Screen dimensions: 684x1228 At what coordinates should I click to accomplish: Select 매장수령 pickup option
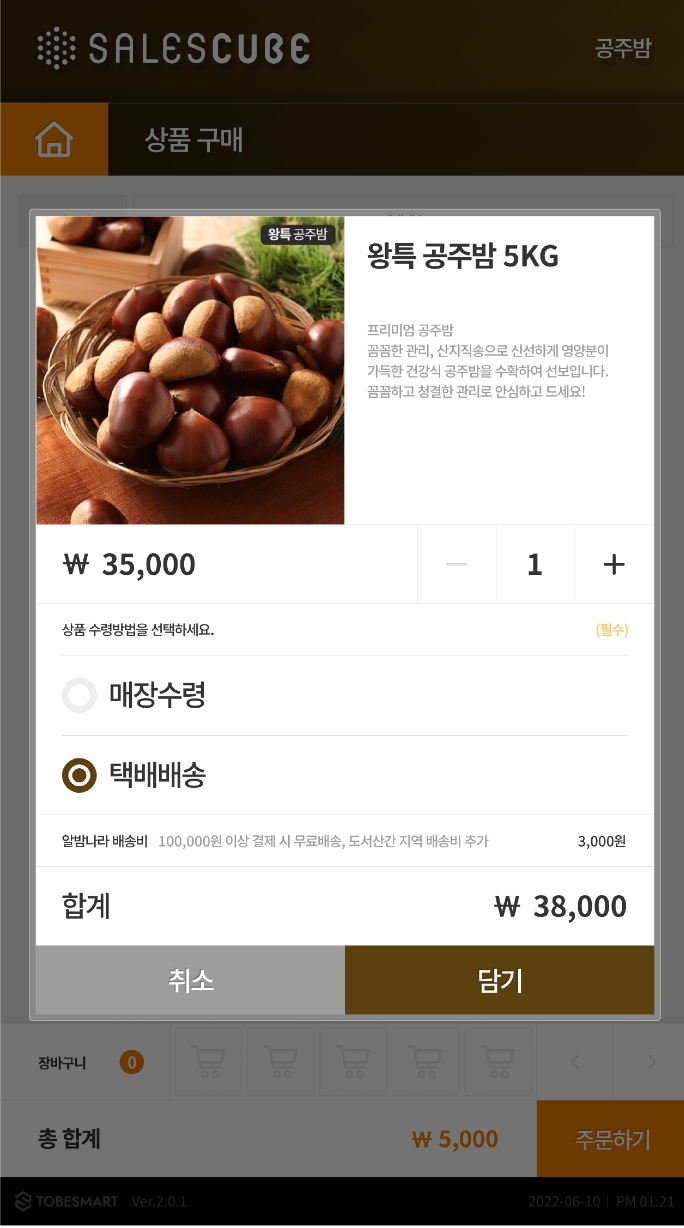80,695
